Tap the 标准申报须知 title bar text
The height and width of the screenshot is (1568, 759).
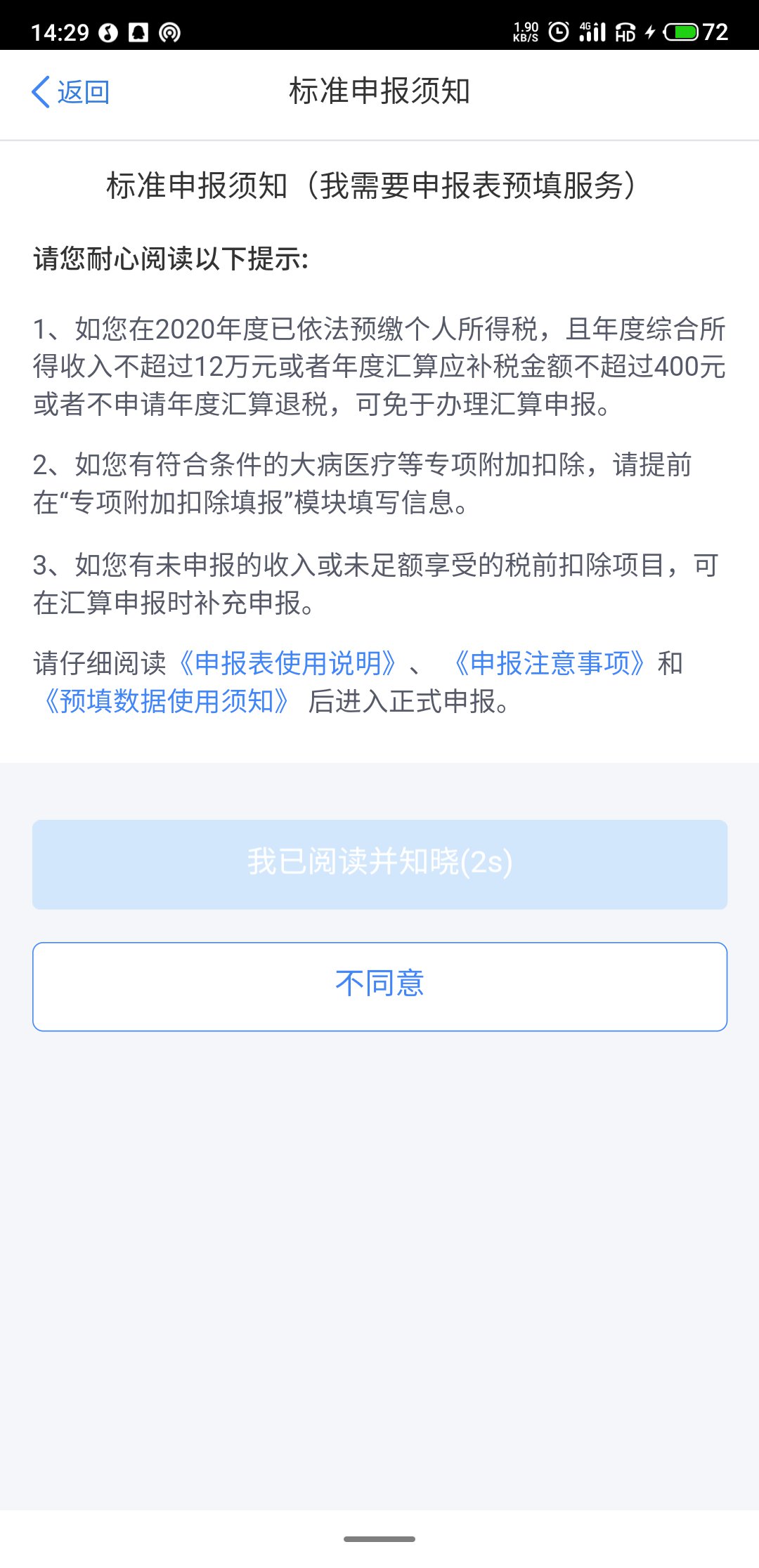(379, 93)
